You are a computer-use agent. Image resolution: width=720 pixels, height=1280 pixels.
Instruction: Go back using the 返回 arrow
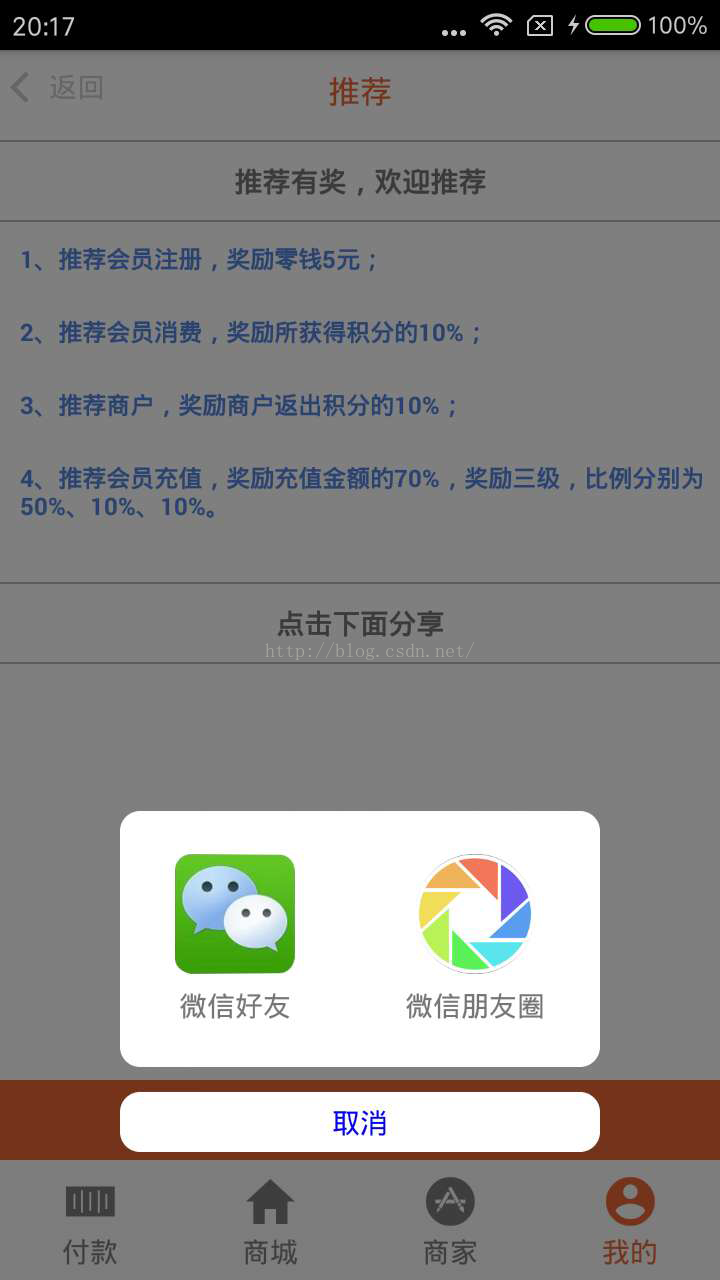(x=56, y=88)
